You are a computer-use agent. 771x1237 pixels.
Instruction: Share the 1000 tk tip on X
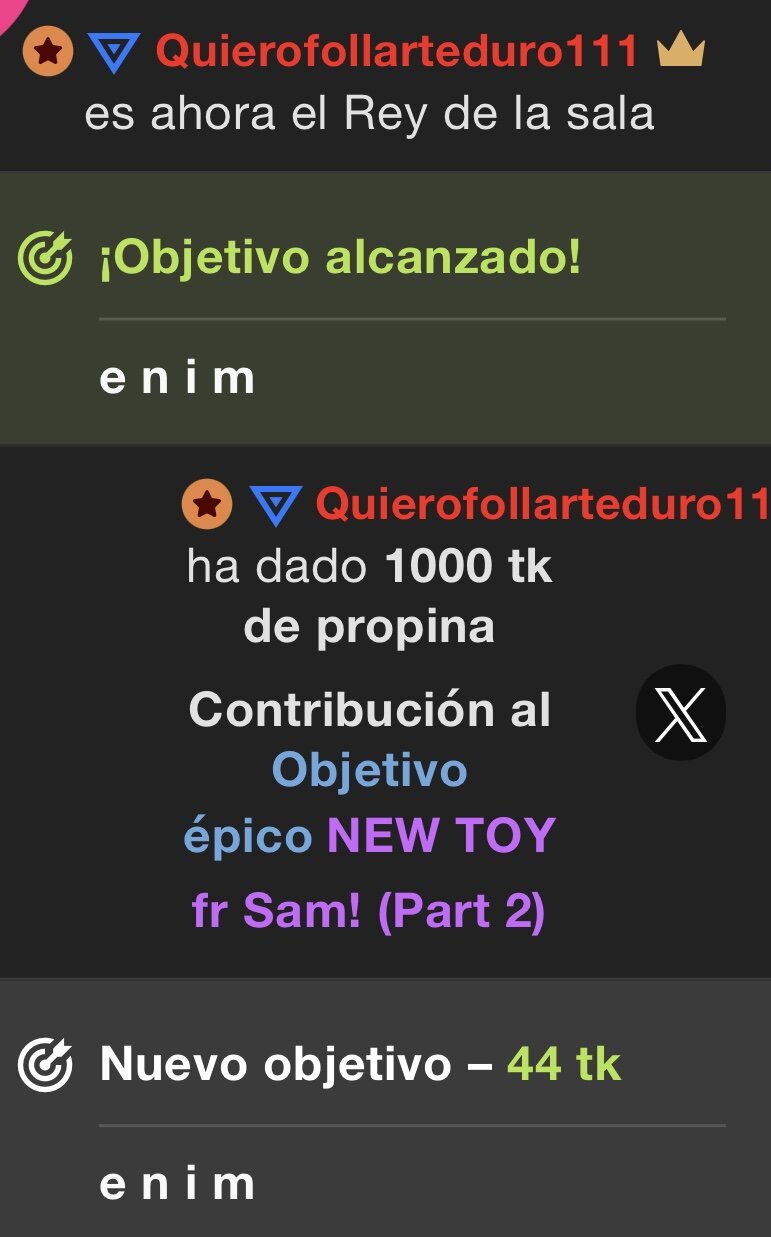pos(680,713)
